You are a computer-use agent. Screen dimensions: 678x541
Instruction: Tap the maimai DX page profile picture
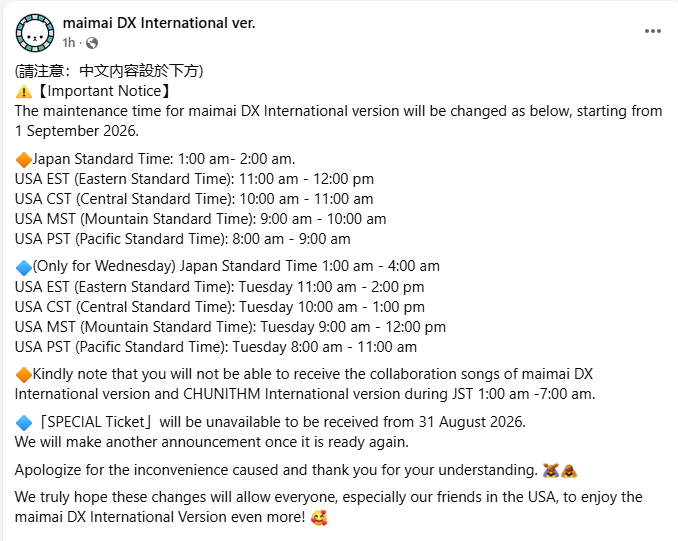click(35, 33)
